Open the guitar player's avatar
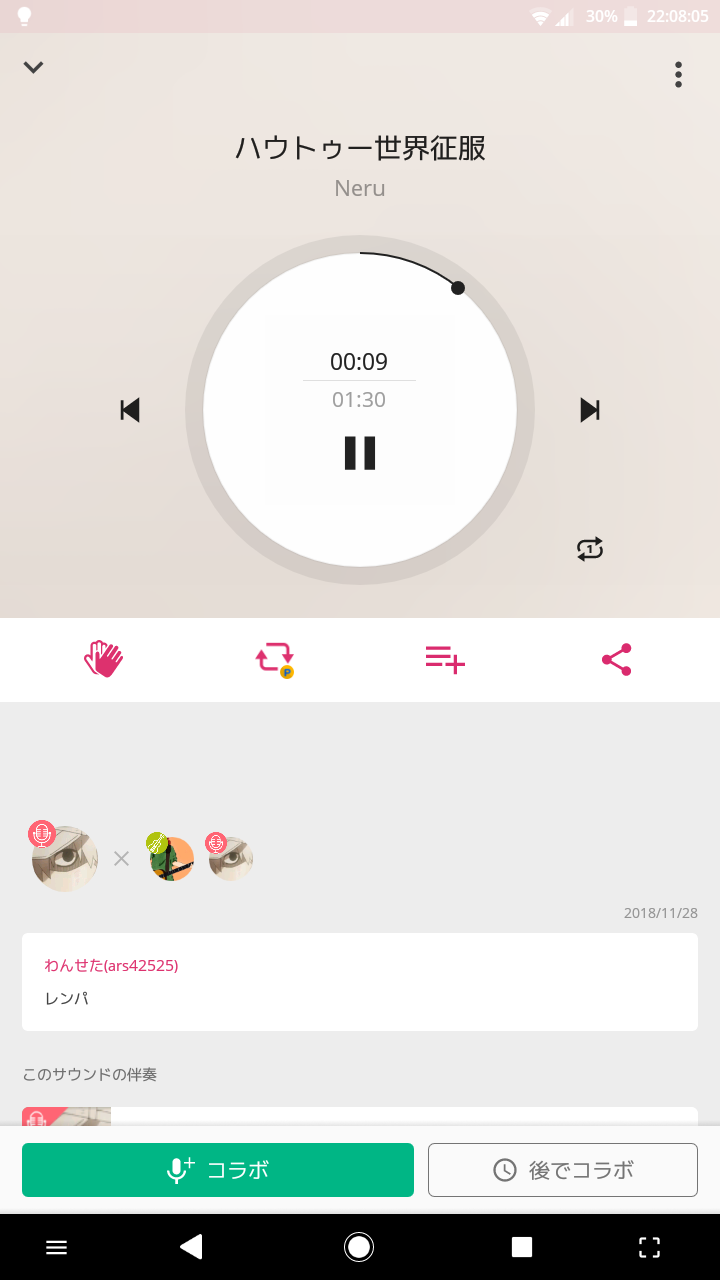Image resolution: width=720 pixels, height=1280 pixels. tap(171, 858)
